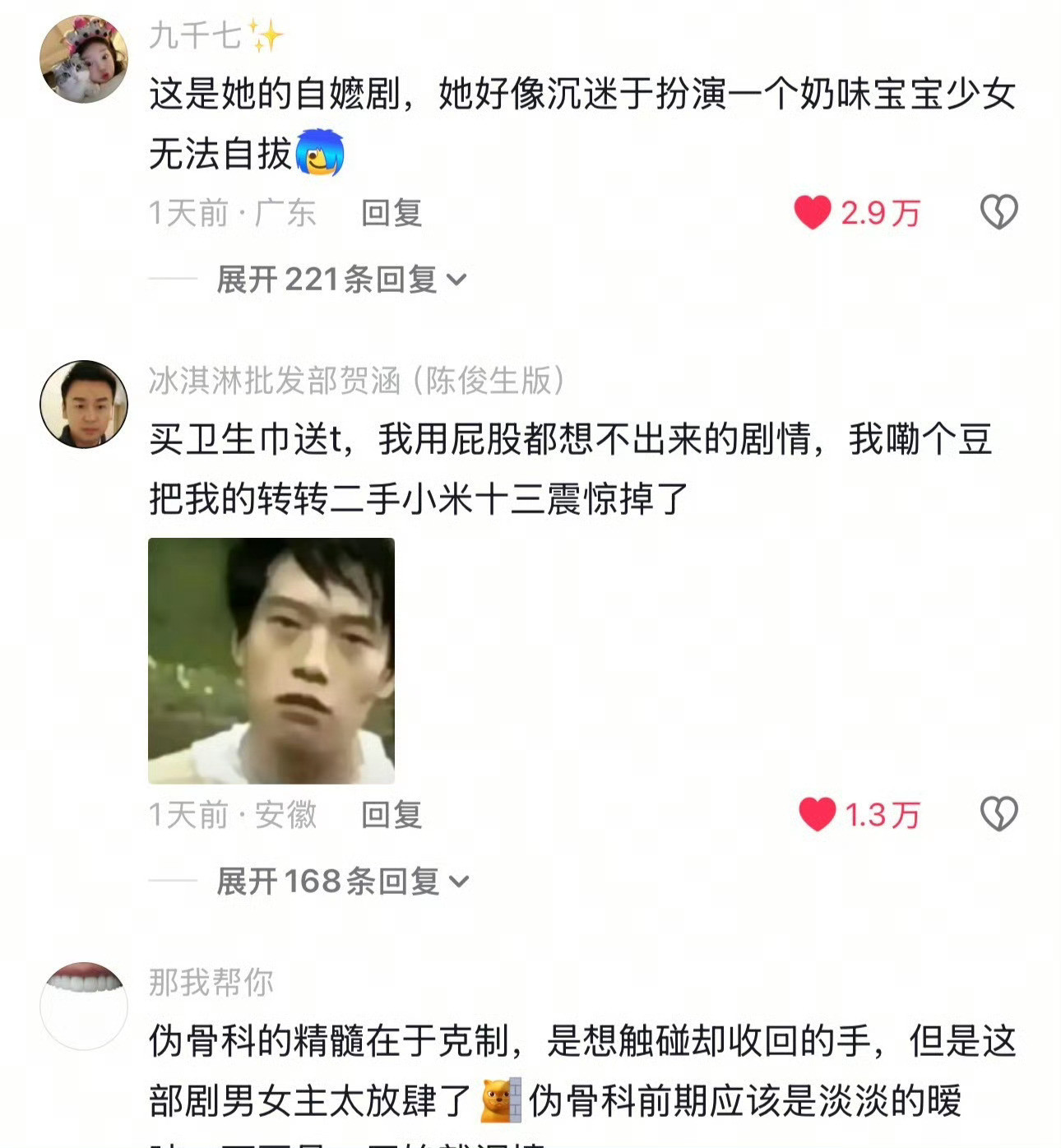This screenshot has height=1148, width=1061.
Task: Open 那我帮你's profile avatar
Action: click(86, 1000)
